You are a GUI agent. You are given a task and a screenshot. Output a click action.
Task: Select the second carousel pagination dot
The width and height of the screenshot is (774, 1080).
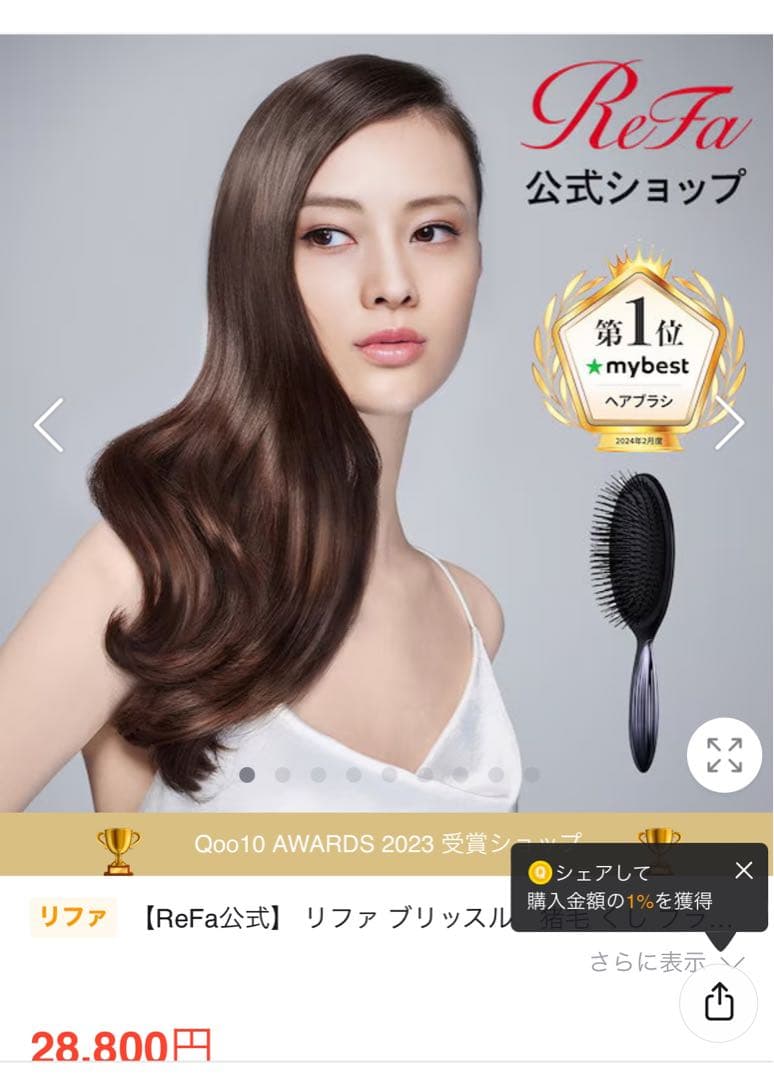(281, 772)
